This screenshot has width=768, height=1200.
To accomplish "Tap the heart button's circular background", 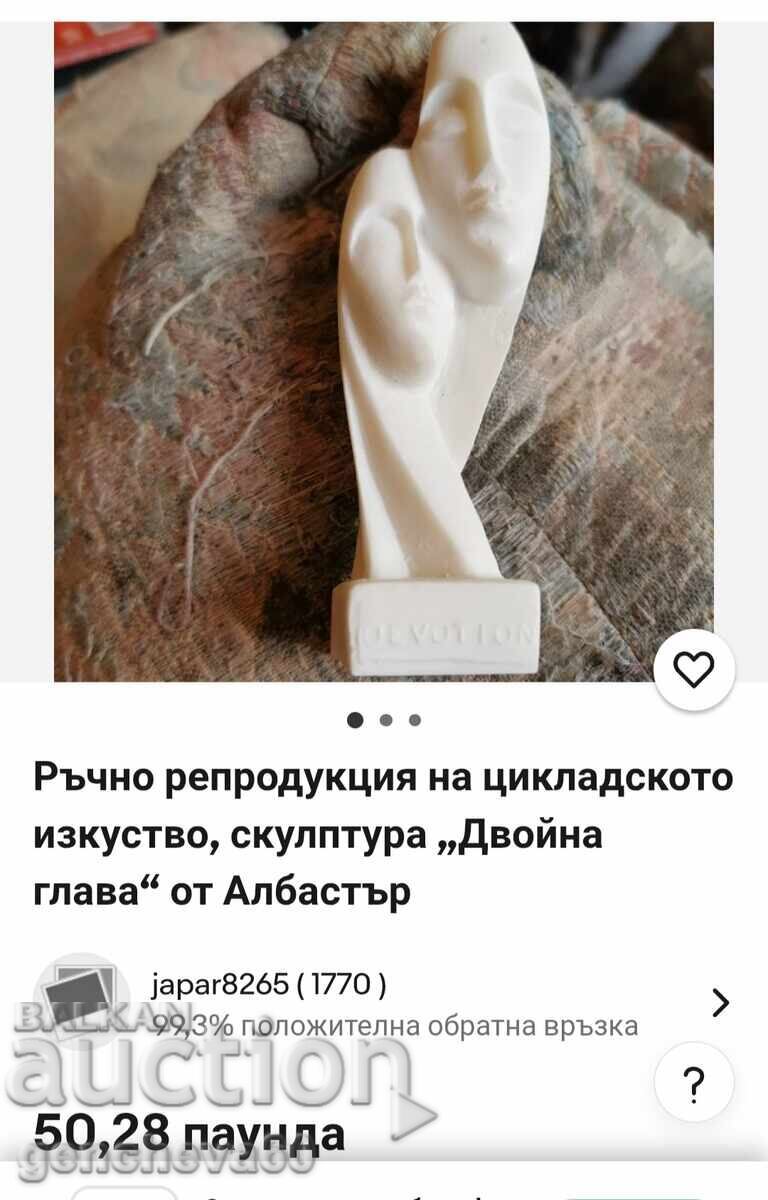I will click(693, 672).
